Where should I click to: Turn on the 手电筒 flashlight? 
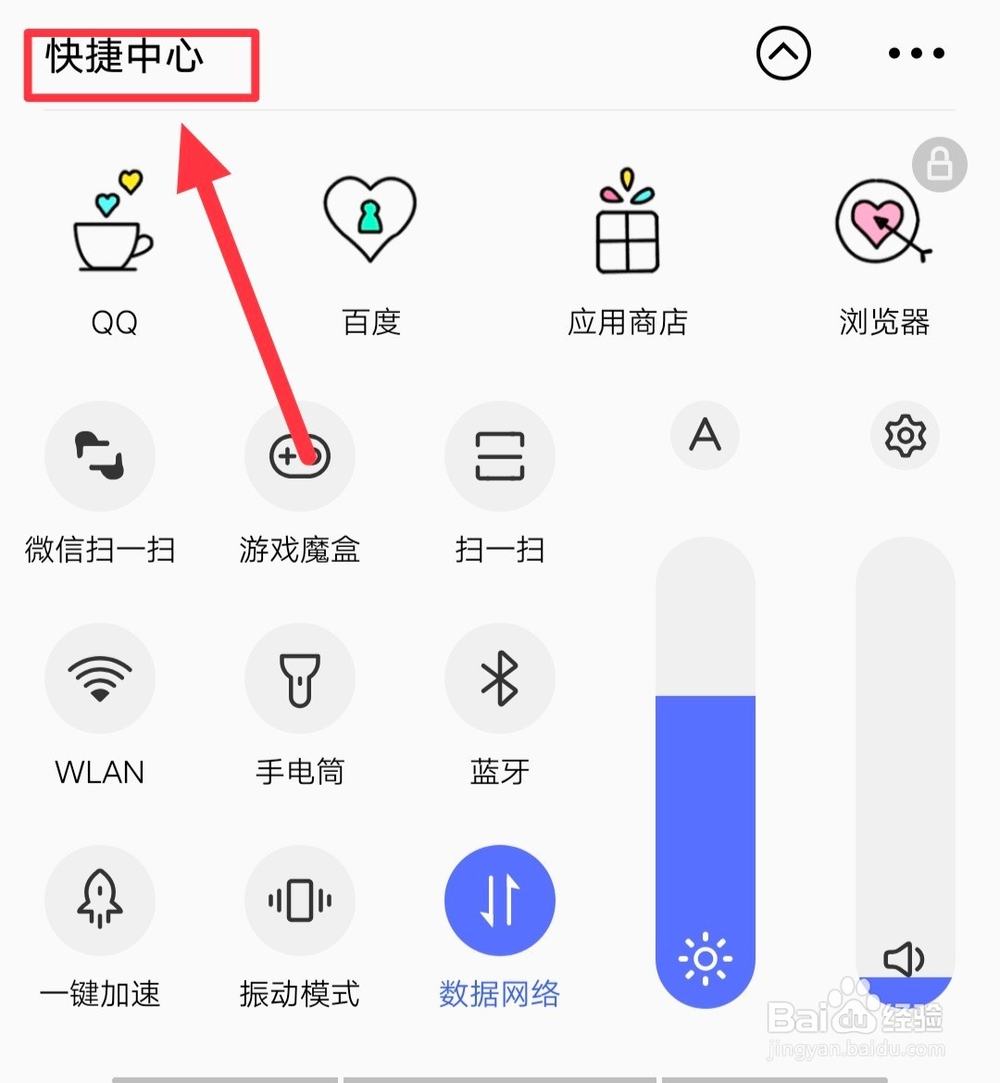(x=299, y=677)
